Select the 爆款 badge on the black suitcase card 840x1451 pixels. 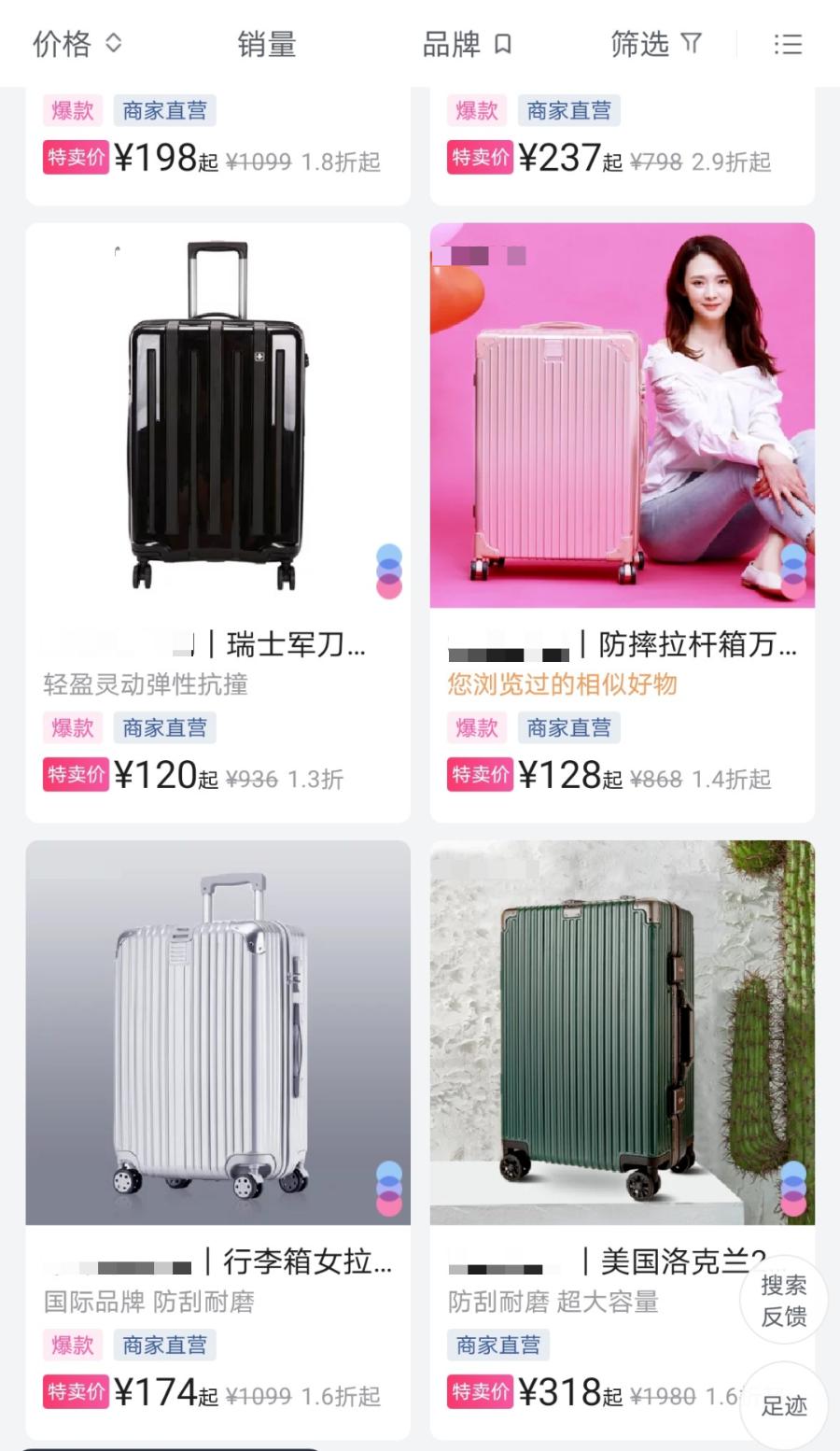point(73,727)
